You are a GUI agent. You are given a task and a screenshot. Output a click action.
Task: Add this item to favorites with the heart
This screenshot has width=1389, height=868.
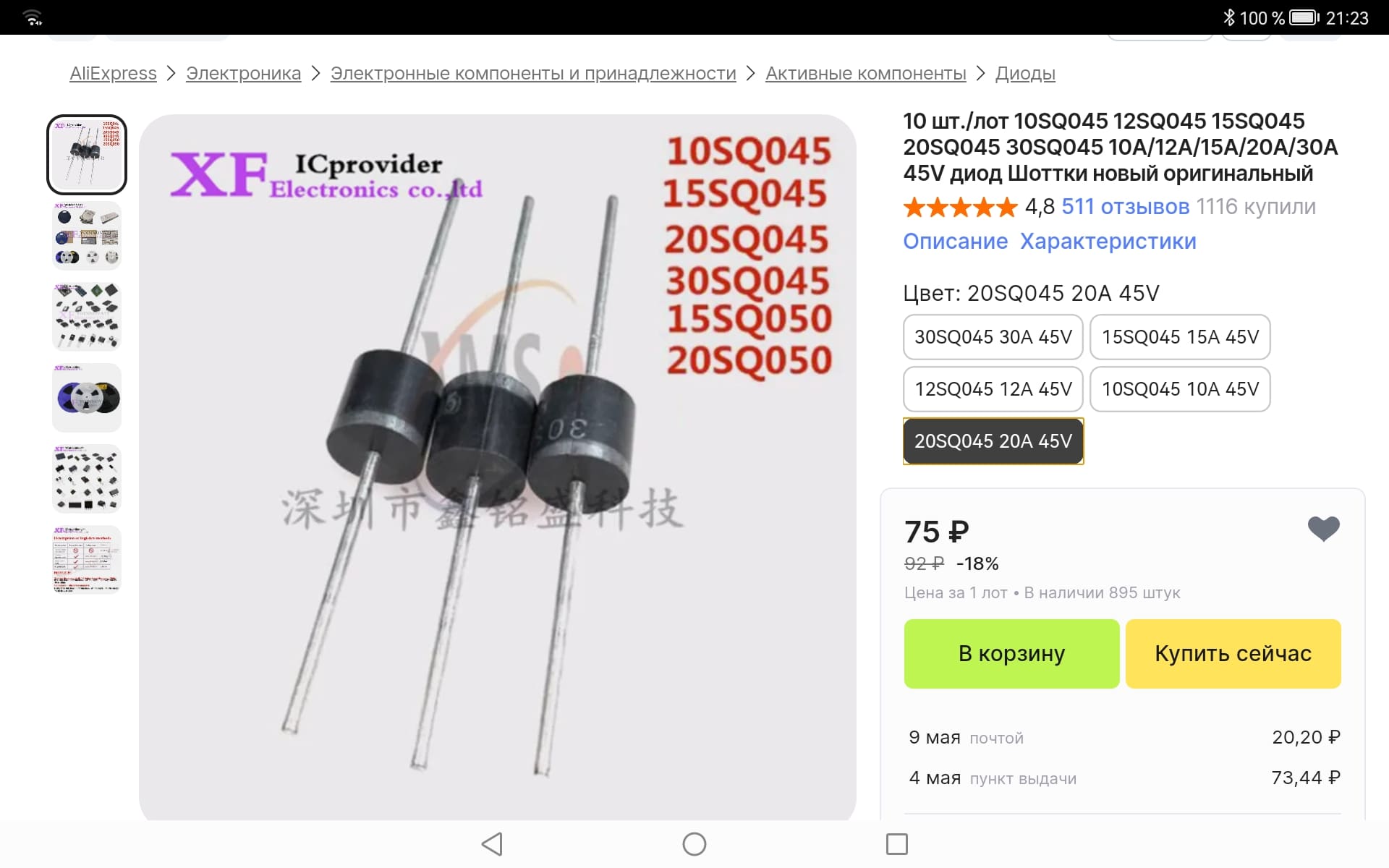1323,529
